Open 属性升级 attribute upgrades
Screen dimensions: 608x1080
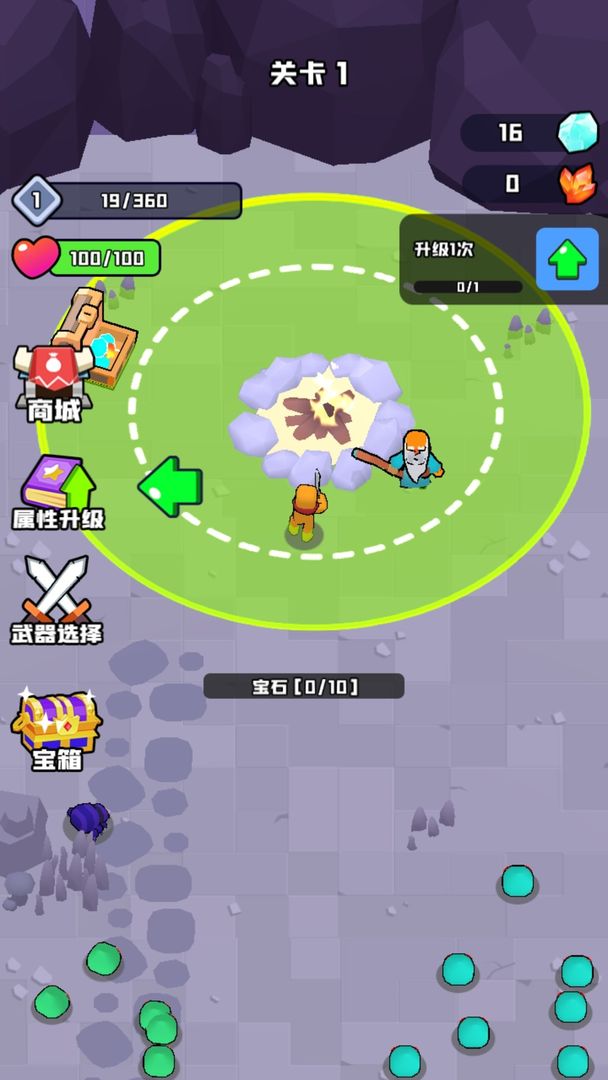tap(58, 490)
